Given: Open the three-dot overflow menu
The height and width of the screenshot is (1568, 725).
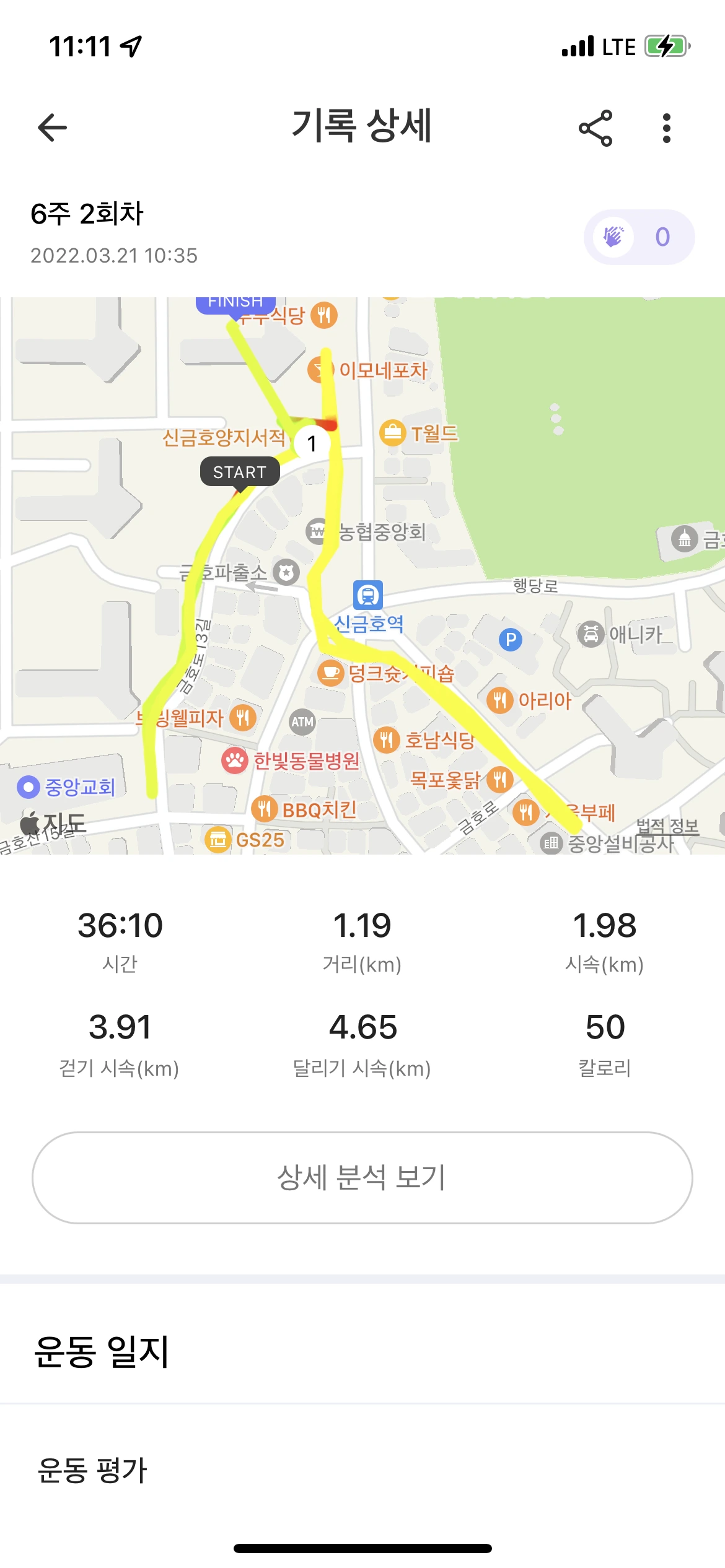Looking at the screenshot, I should [667, 128].
